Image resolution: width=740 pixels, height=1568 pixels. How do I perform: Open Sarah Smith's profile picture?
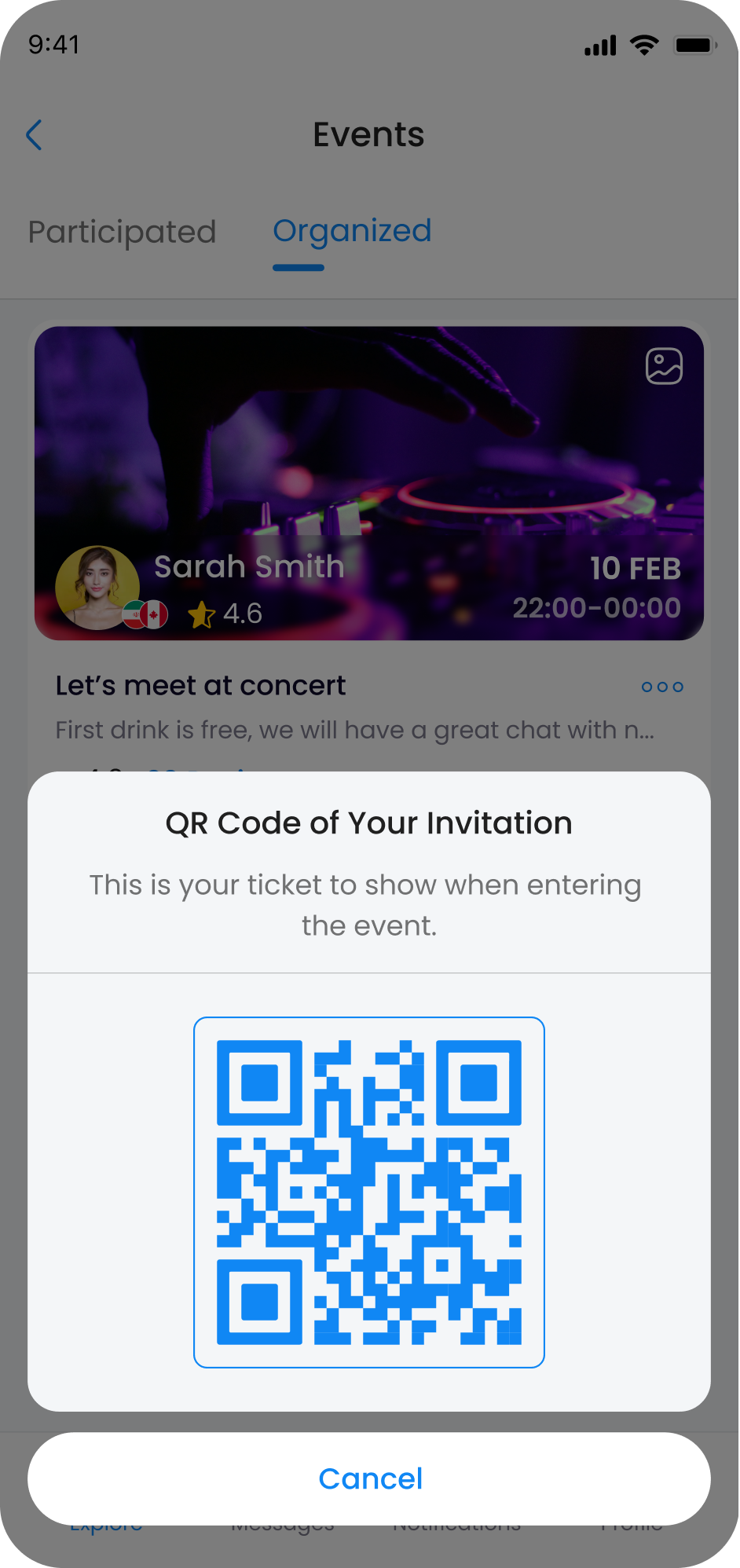pos(97,587)
